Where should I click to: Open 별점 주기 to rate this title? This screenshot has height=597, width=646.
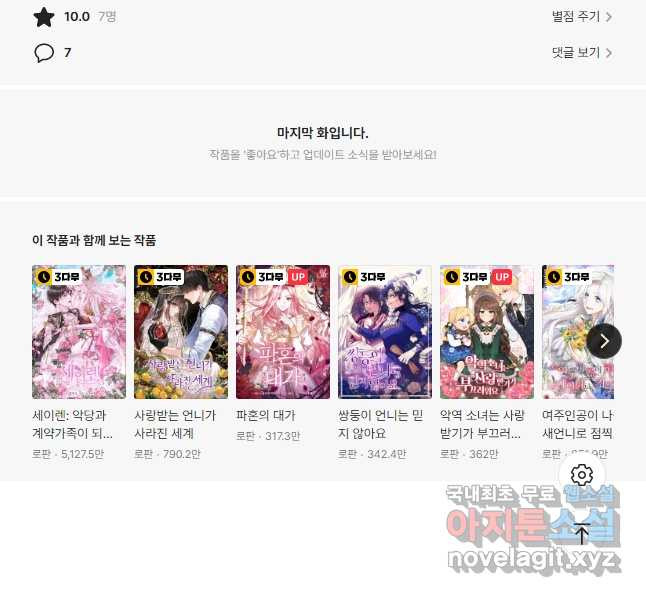[x=581, y=17]
